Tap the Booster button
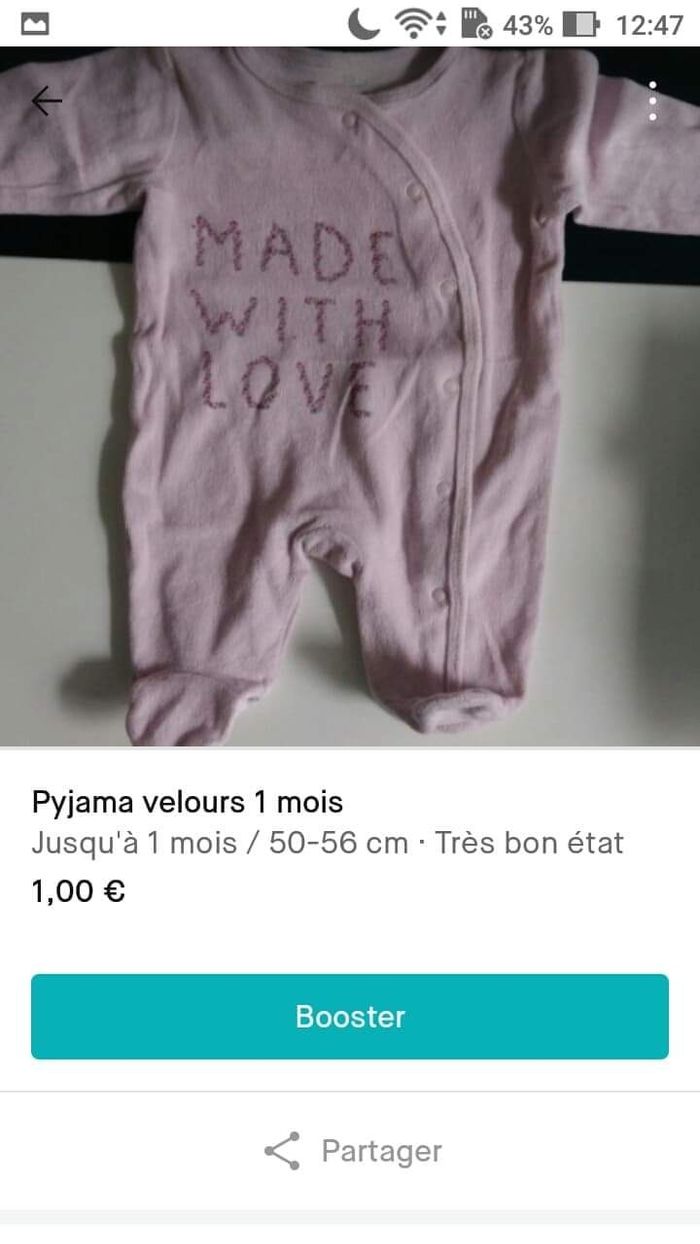This screenshot has height=1244, width=700. click(x=350, y=1016)
